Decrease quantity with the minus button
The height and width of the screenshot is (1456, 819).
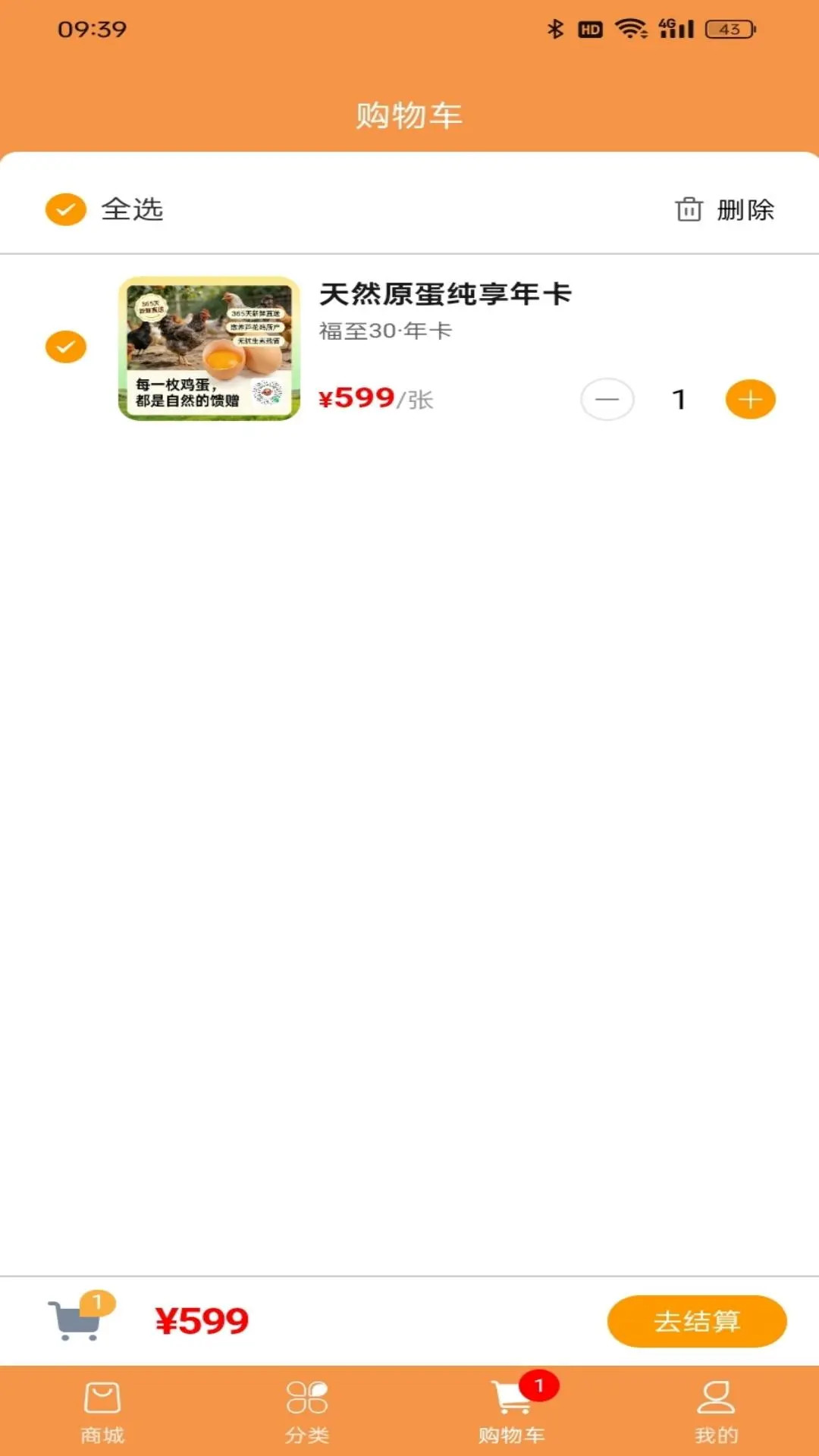coord(607,400)
